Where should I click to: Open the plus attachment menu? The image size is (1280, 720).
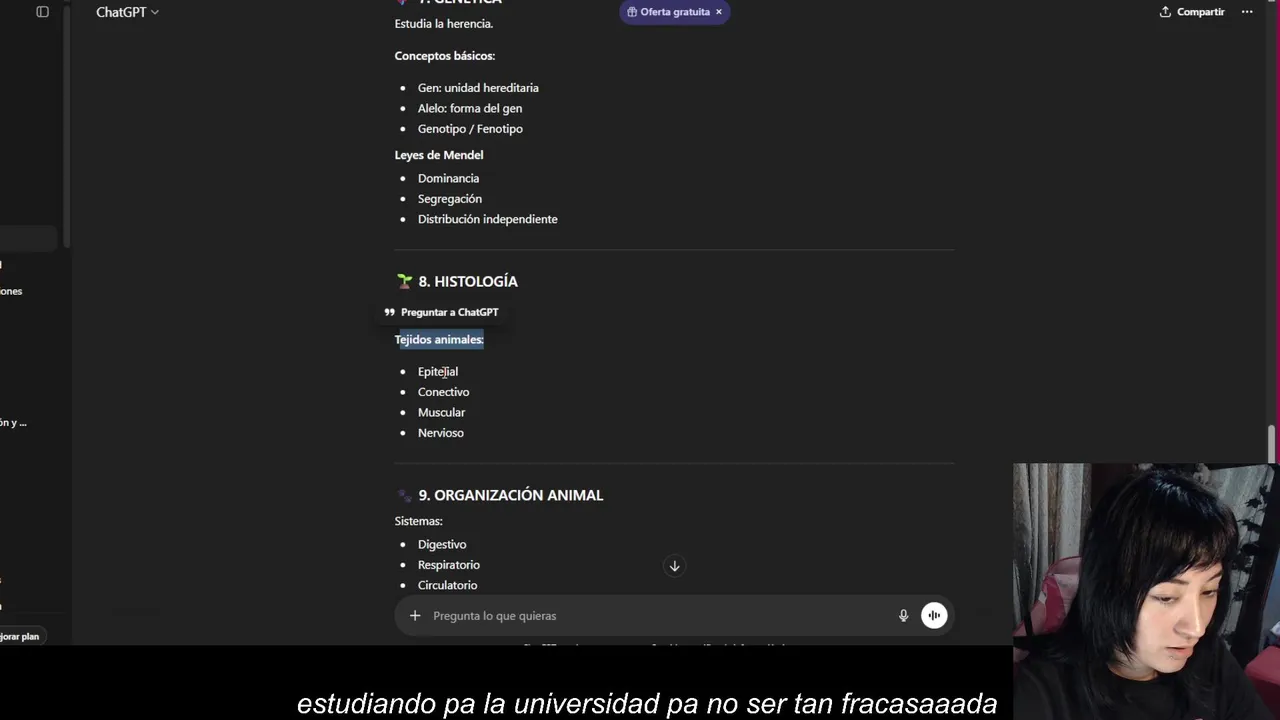[x=415, y=616]
